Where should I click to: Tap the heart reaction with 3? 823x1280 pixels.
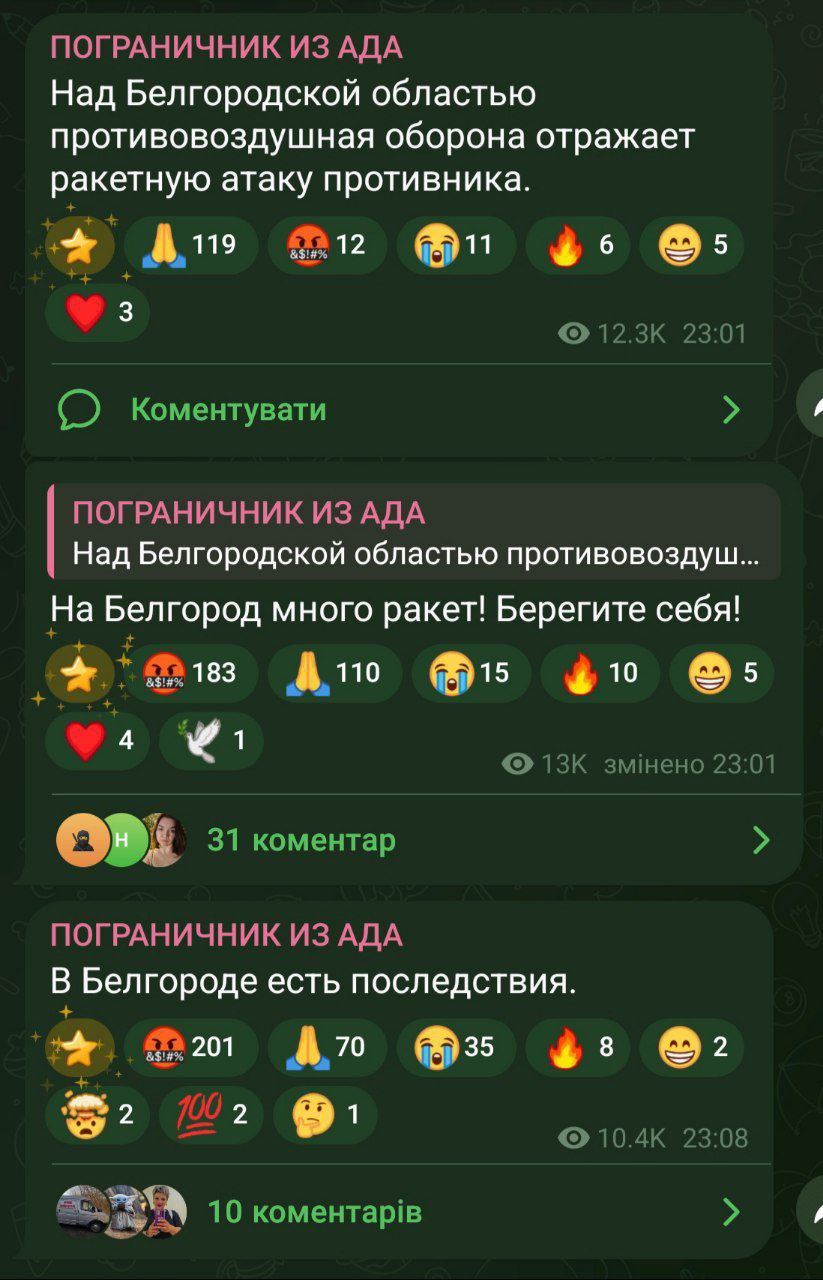[98, 313]
